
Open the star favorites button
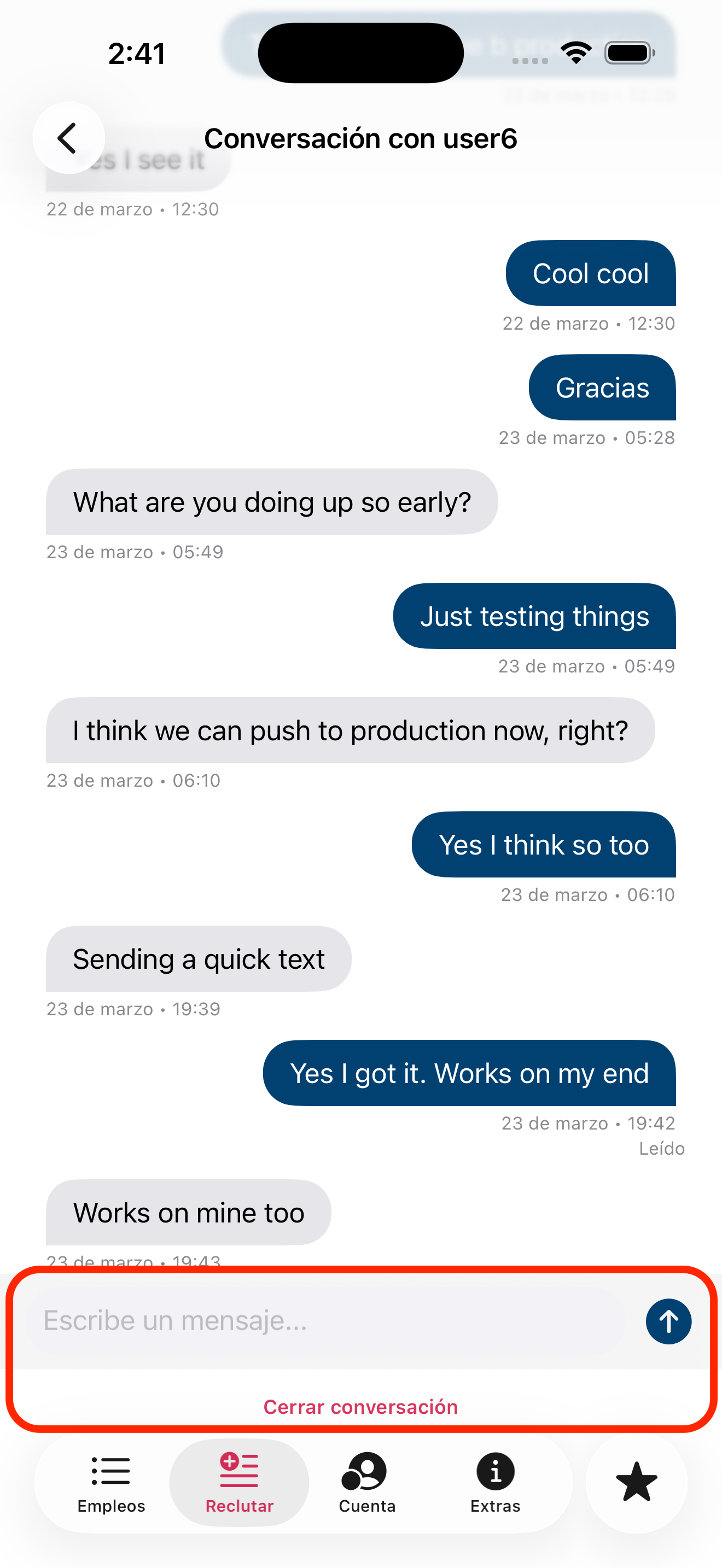coord(636,1482)
